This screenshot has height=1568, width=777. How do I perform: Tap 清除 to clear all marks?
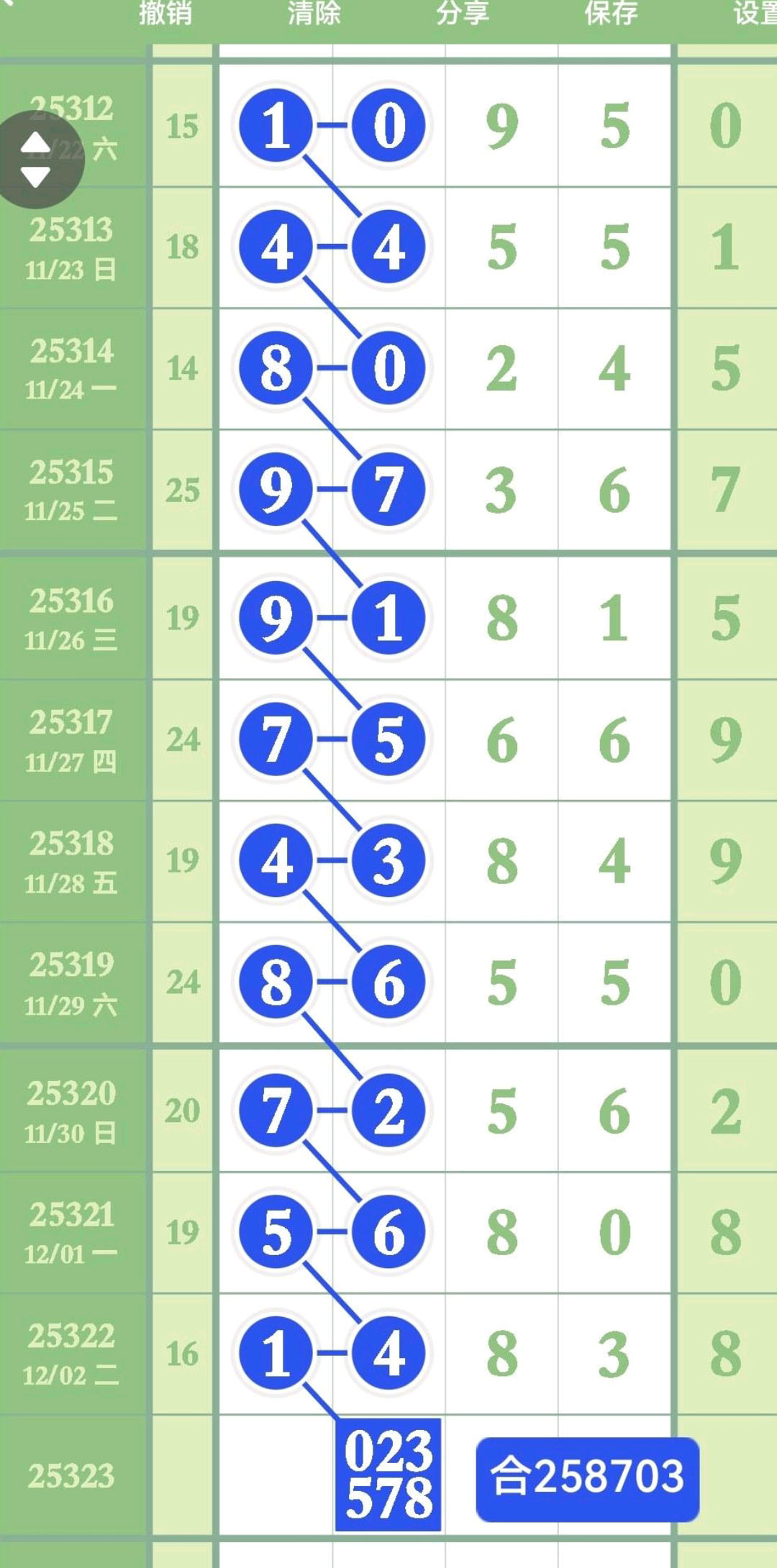(314, 13)
